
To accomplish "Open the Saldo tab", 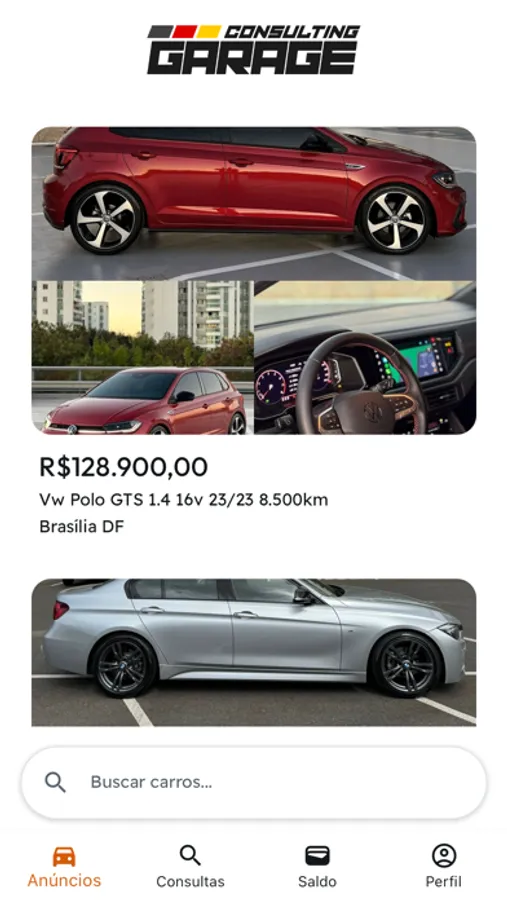I will coord(317,867).
